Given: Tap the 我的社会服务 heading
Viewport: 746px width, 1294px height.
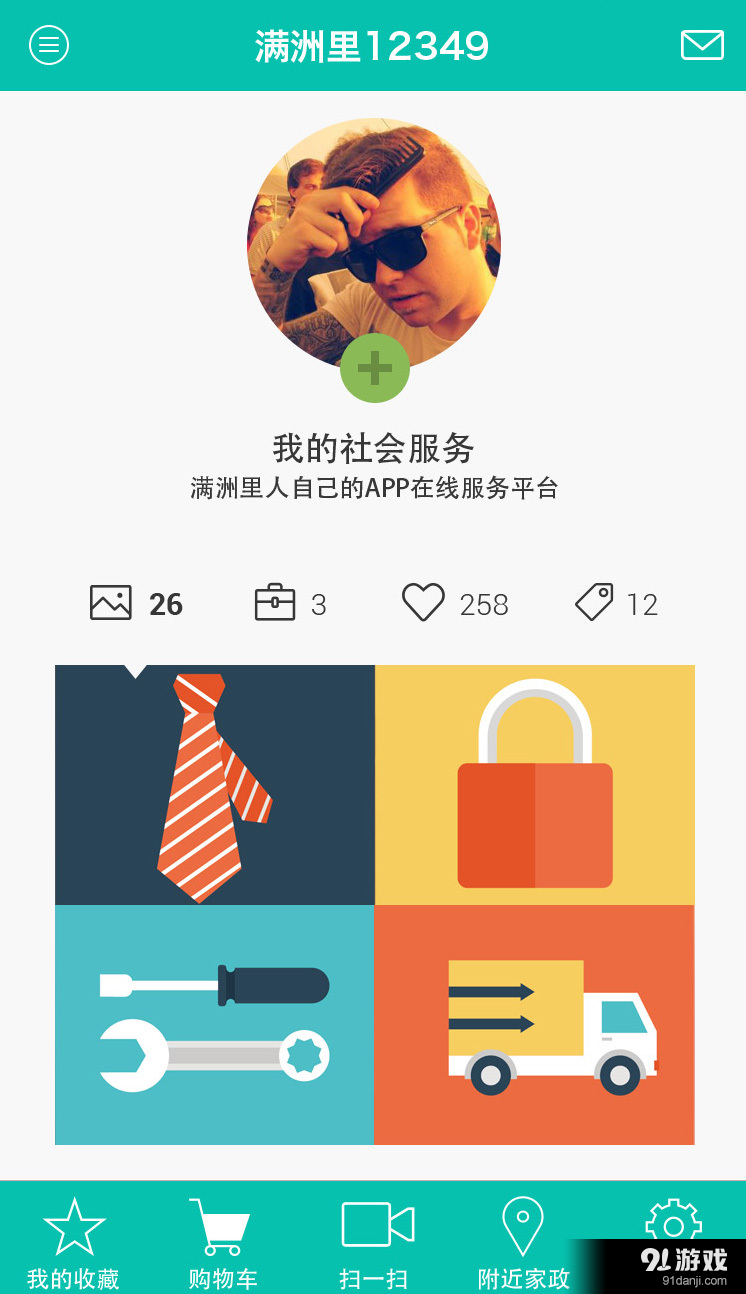Looking at the screenshot, I should pos(373,450).
